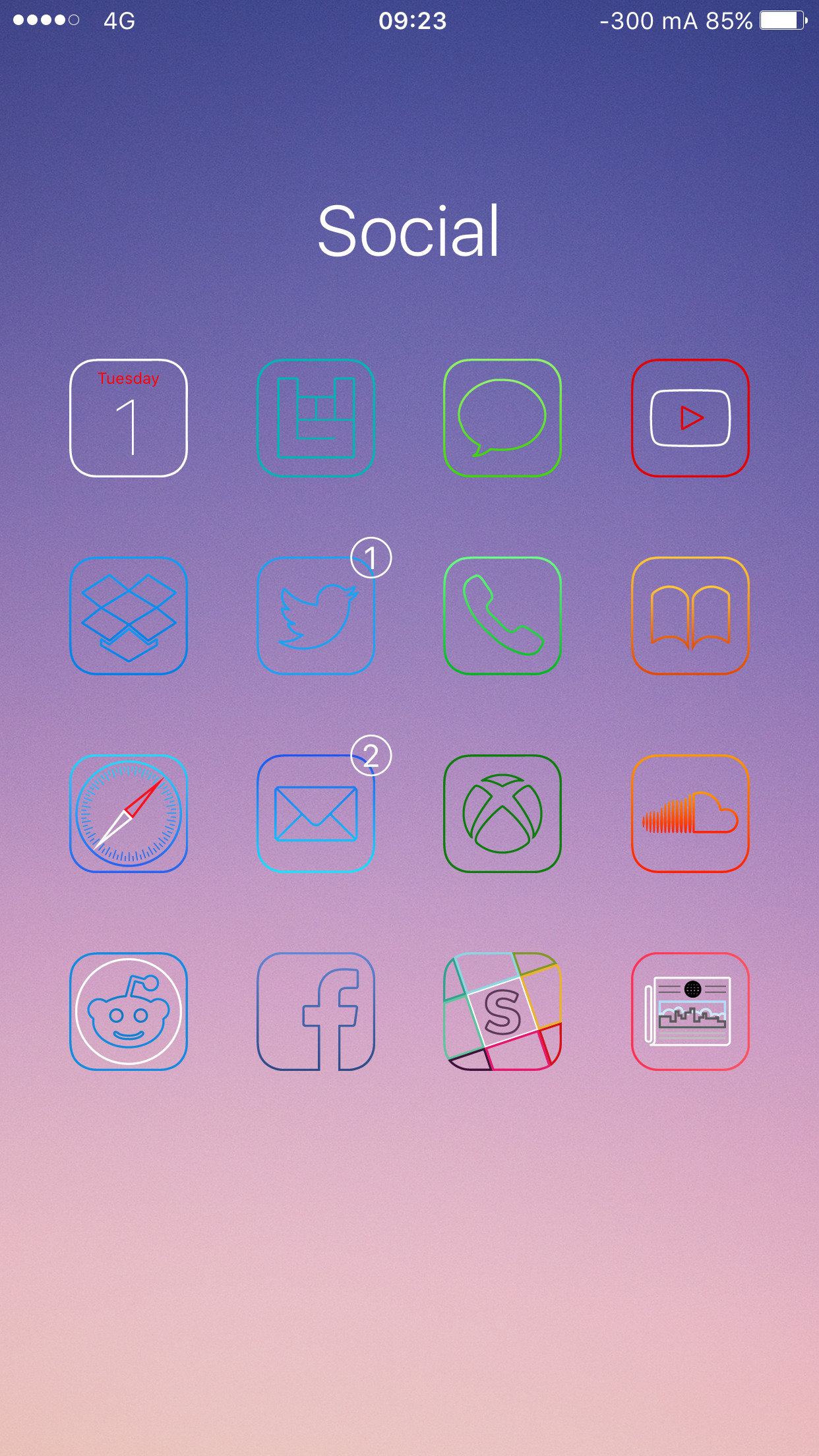The width and height of the screenshot is (819, 1456).
Task: Launch the Slack app
Action: click(502, 1012)
